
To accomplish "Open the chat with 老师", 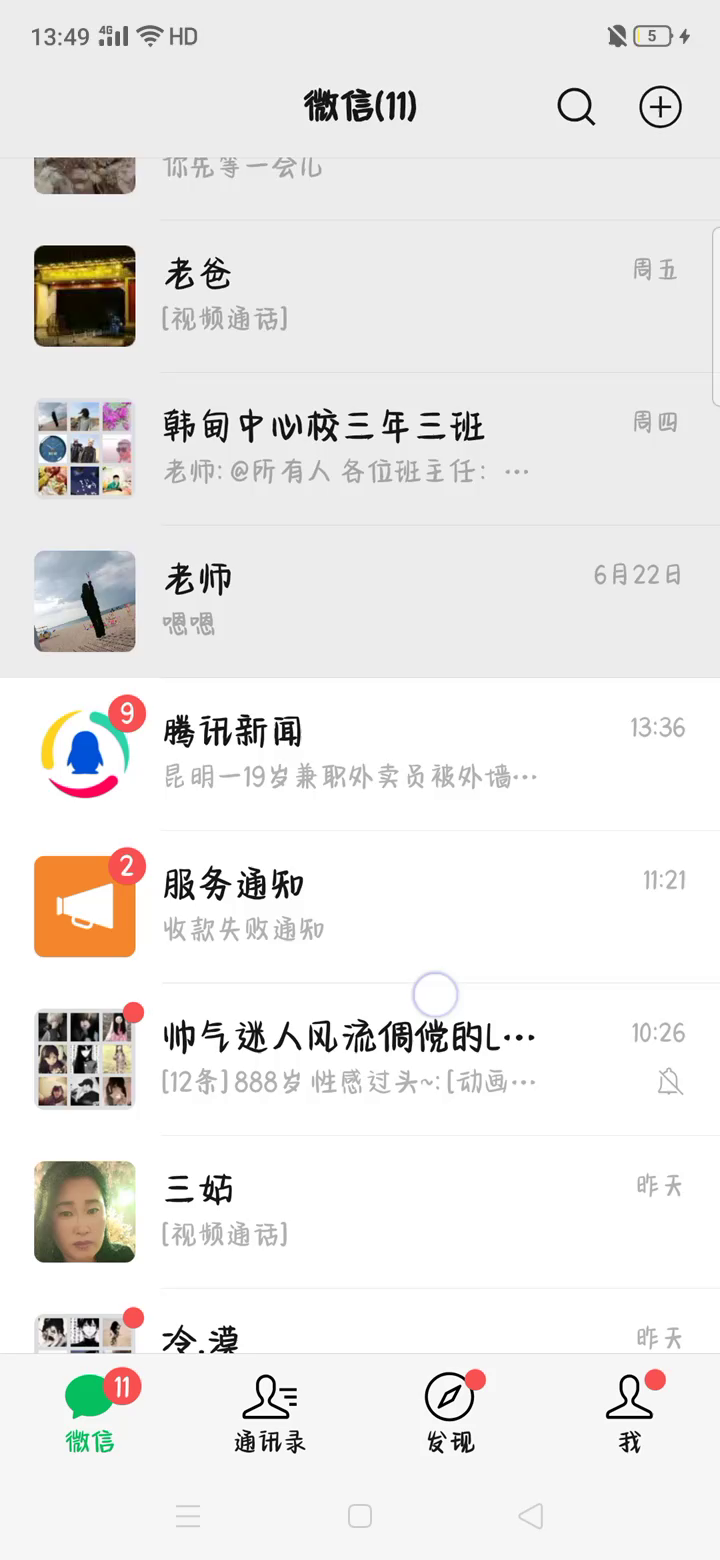I will [360, 601].
